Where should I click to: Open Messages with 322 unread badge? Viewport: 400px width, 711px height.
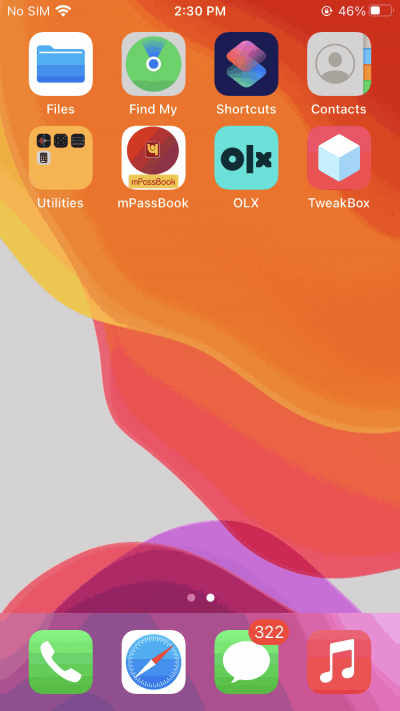pos(246,662)
